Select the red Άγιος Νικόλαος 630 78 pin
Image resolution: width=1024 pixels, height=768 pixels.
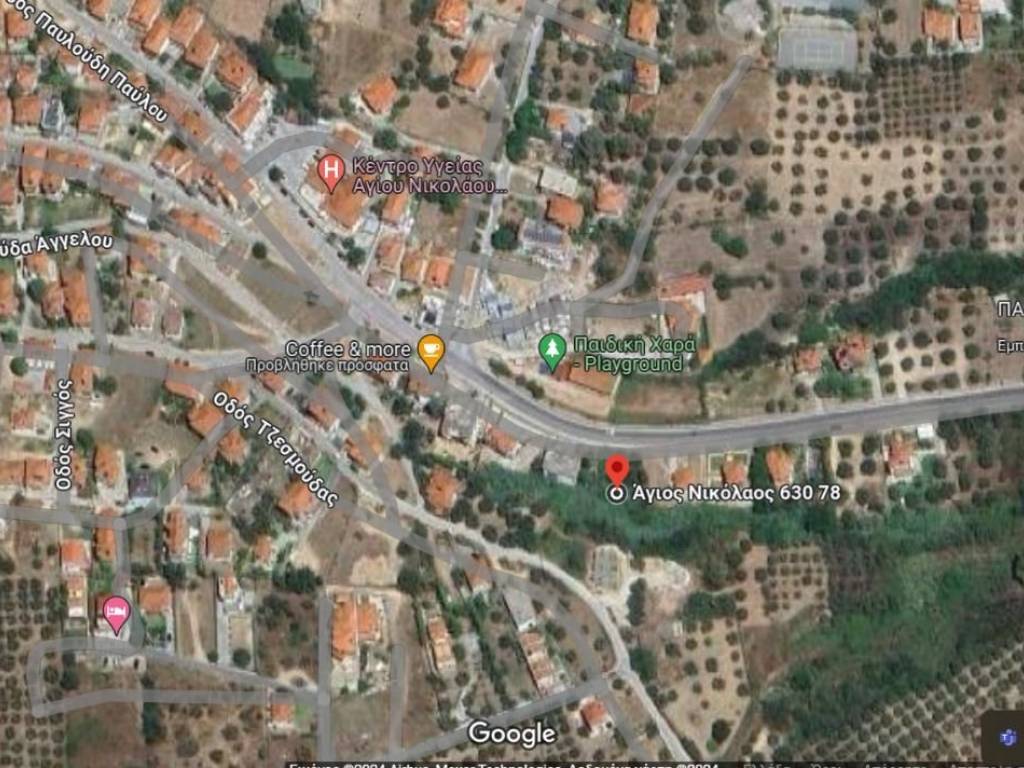coord(617,471)
